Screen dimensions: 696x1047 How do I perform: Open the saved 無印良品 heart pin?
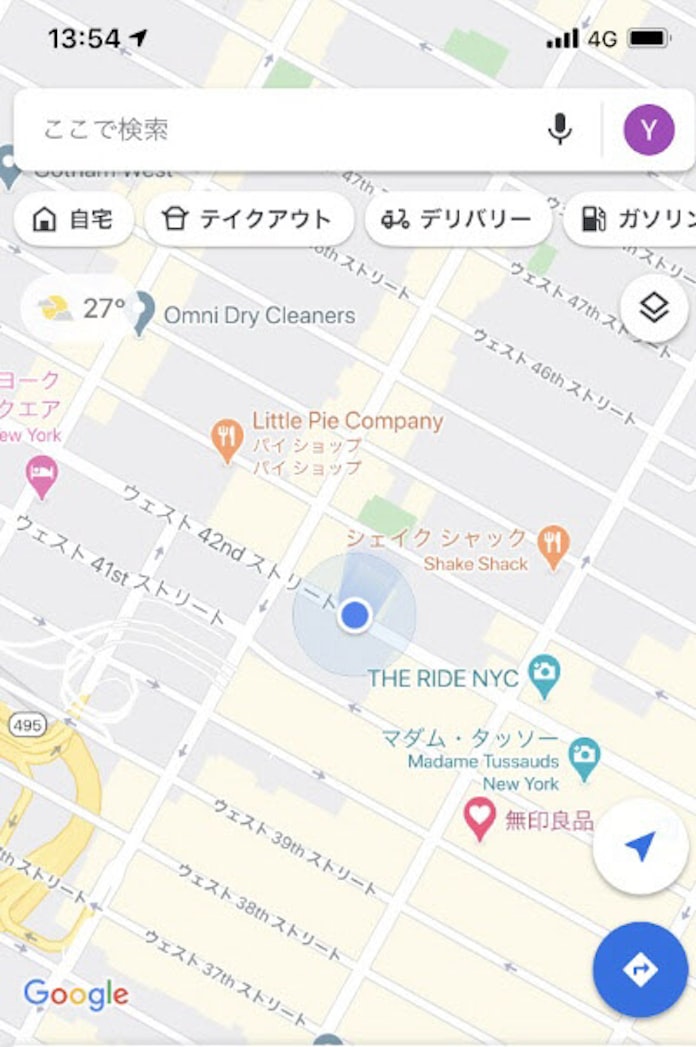480,819
